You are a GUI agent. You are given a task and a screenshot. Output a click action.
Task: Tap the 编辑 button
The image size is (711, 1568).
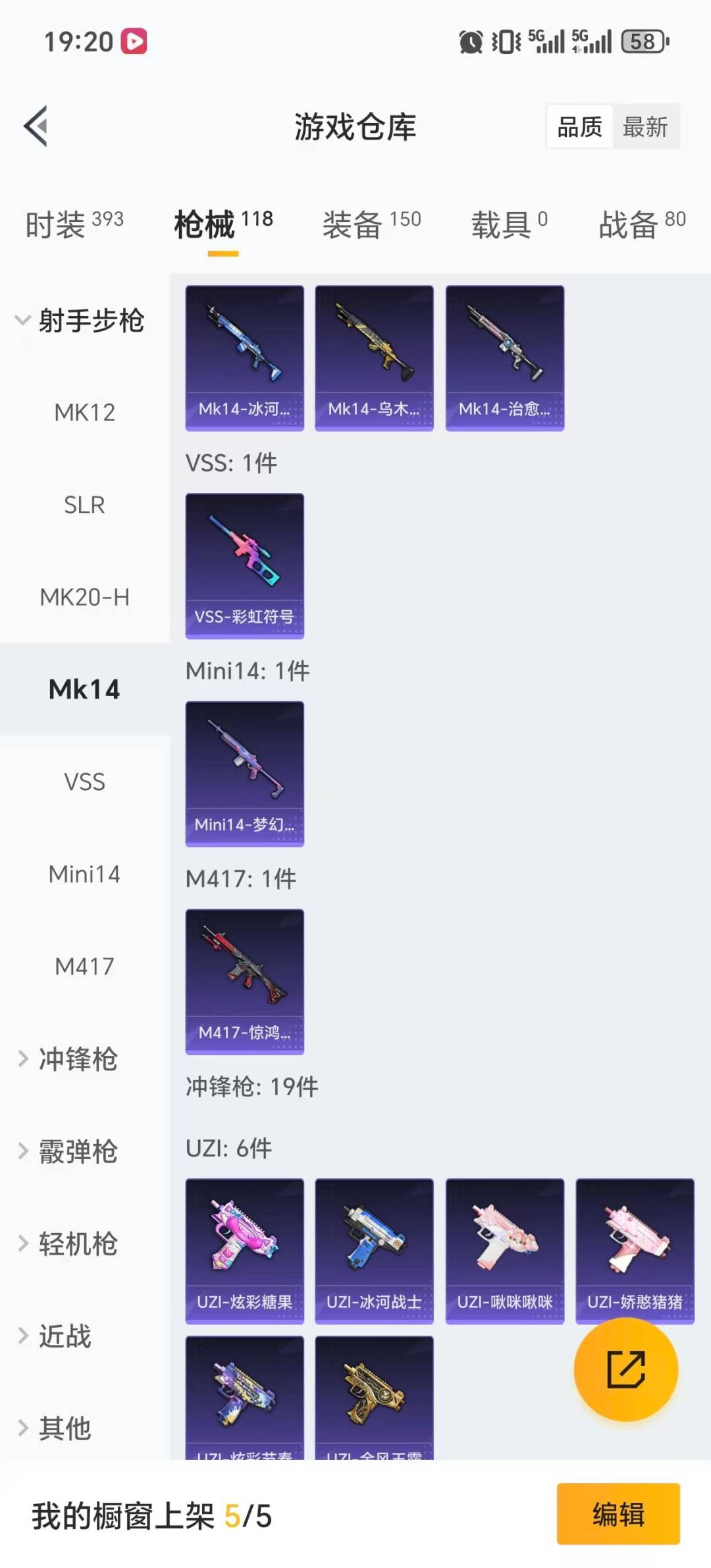(x=618, y=1513)
